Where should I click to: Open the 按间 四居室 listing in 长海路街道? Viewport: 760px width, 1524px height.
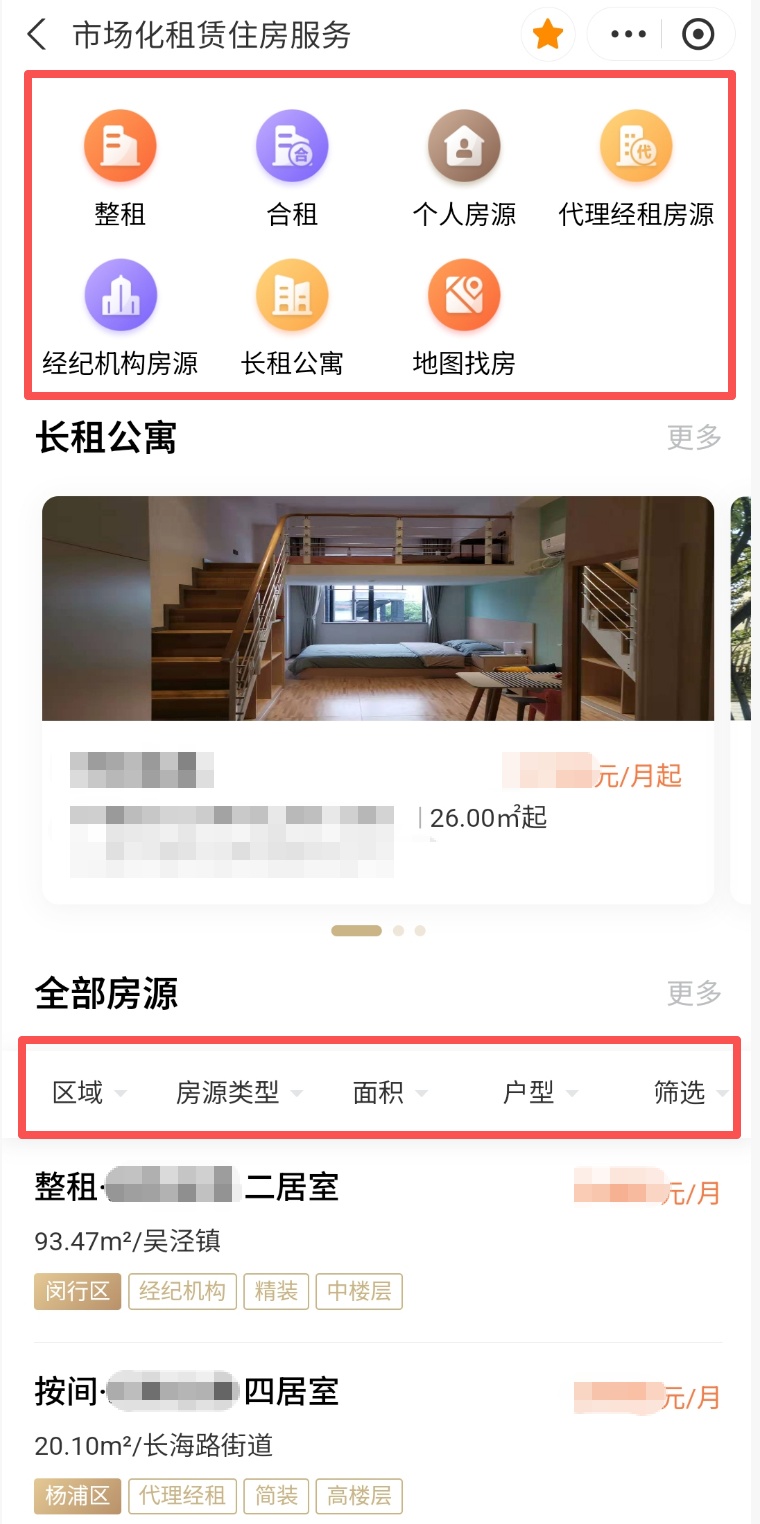[378, 1442]
